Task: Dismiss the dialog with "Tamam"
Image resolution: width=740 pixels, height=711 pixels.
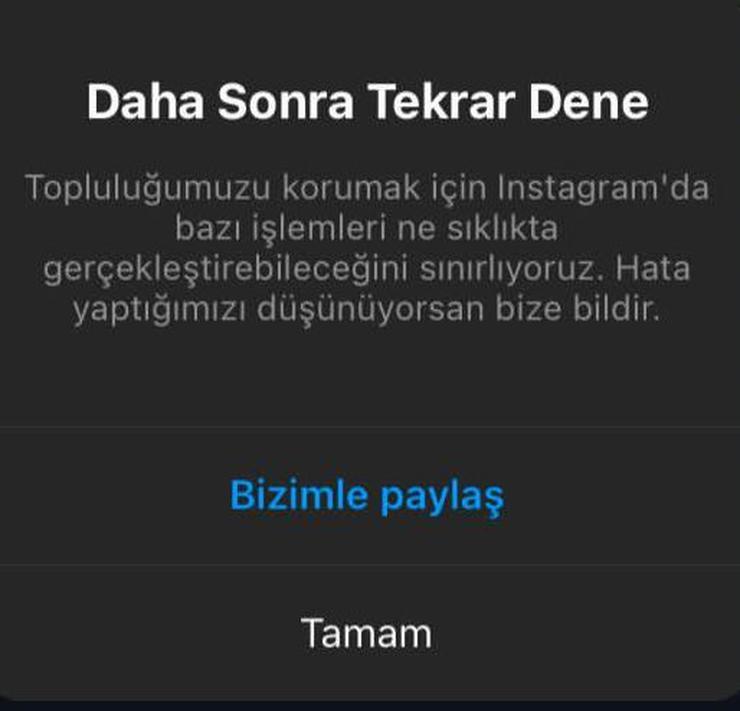Action: pyautogui.click(x=367, y=633)
